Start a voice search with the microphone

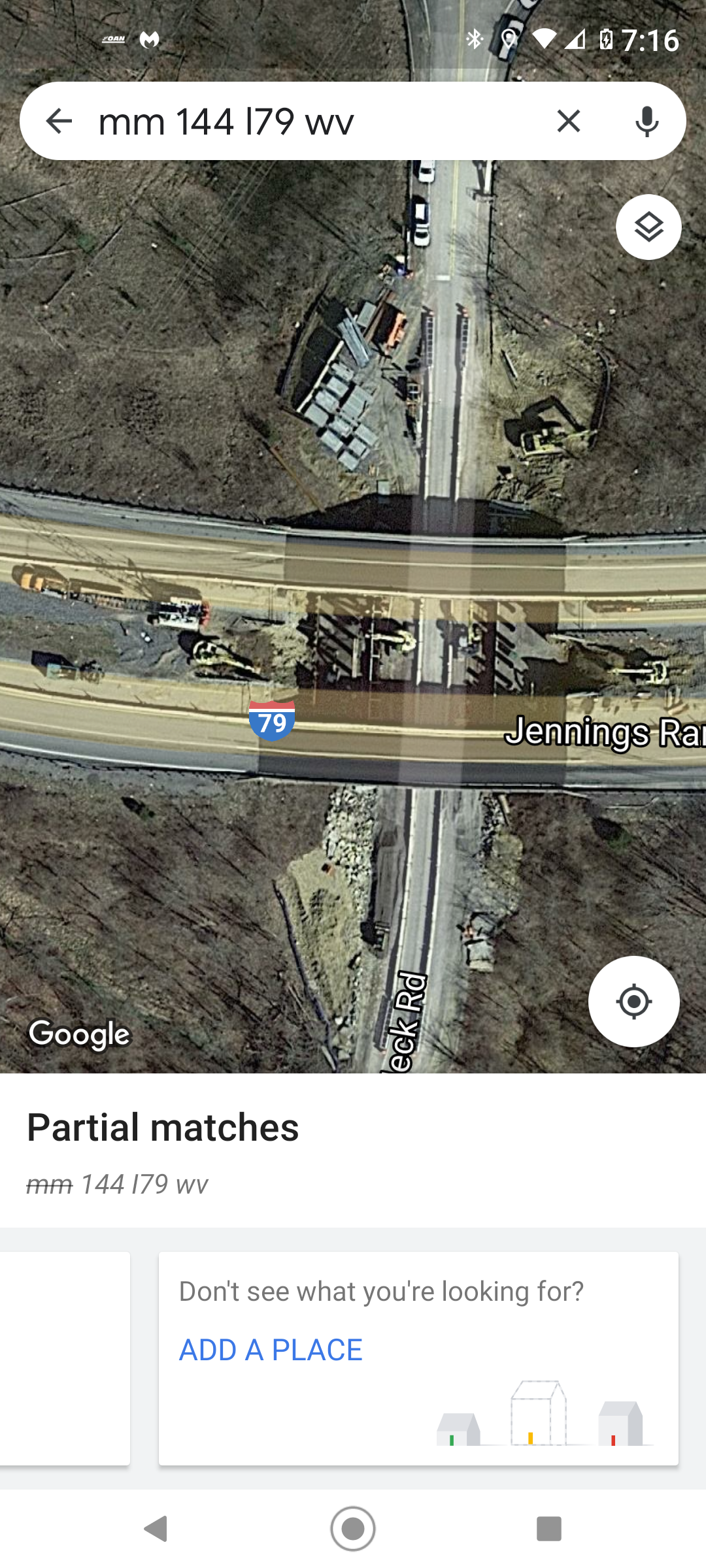[647, 121]
